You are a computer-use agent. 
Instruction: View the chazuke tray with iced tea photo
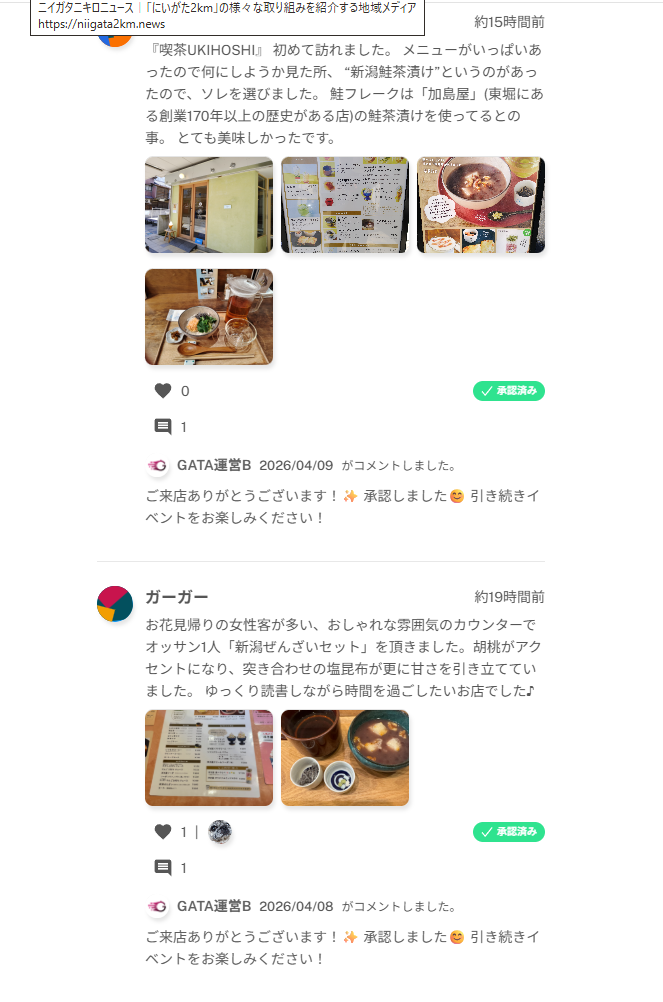coord(209,317)
